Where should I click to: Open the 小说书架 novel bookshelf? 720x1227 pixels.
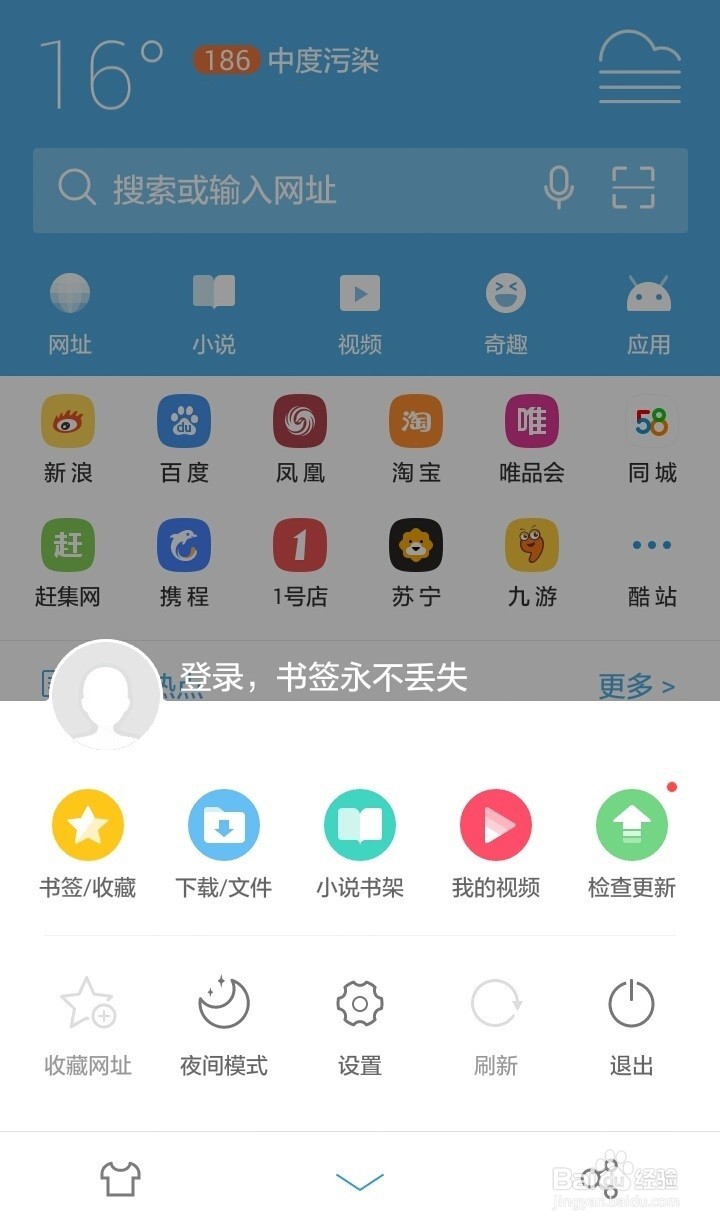click(x=359, y=840)
